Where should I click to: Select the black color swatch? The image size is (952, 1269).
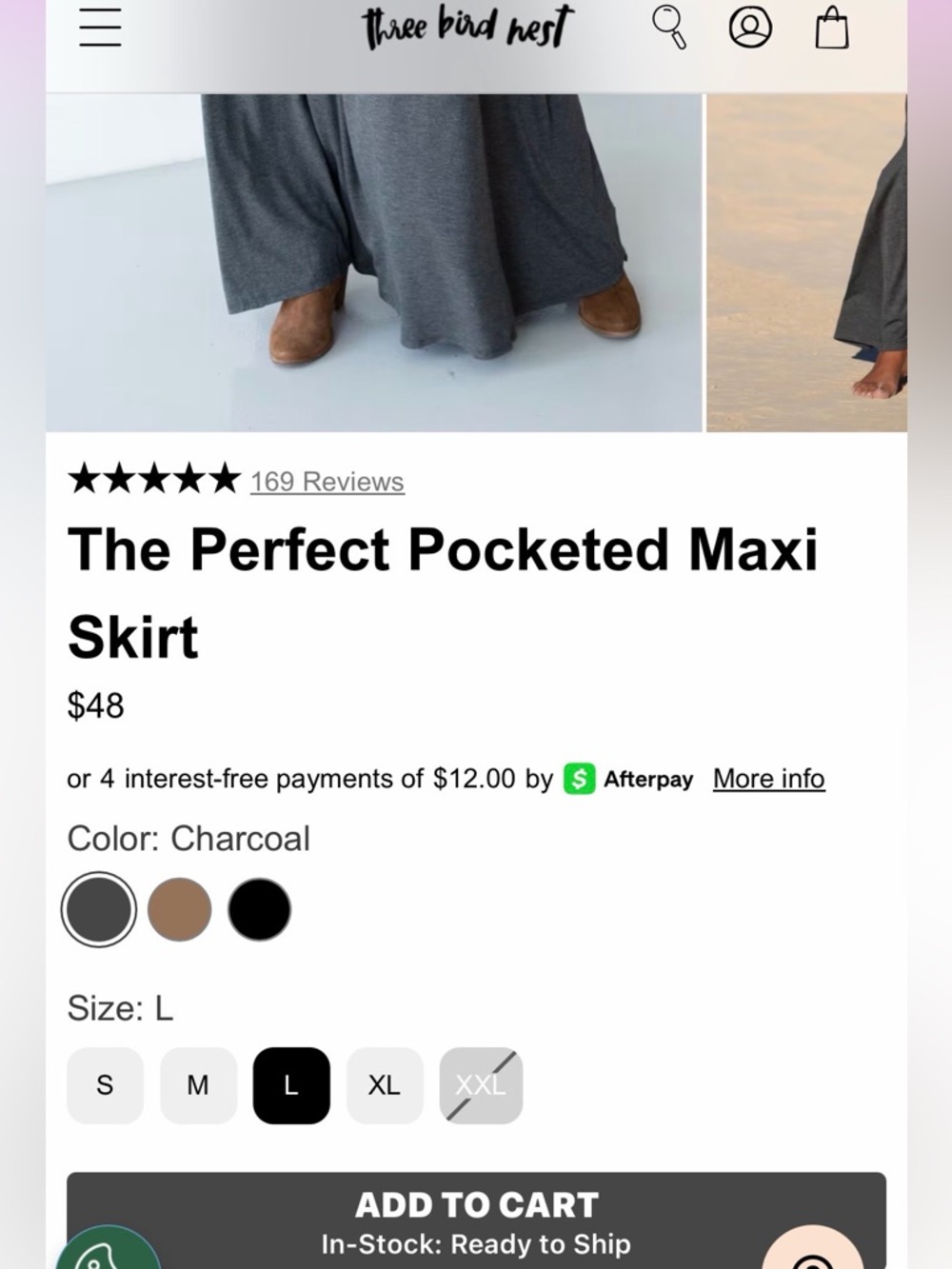pyautogui.click(x=259, y=909)
